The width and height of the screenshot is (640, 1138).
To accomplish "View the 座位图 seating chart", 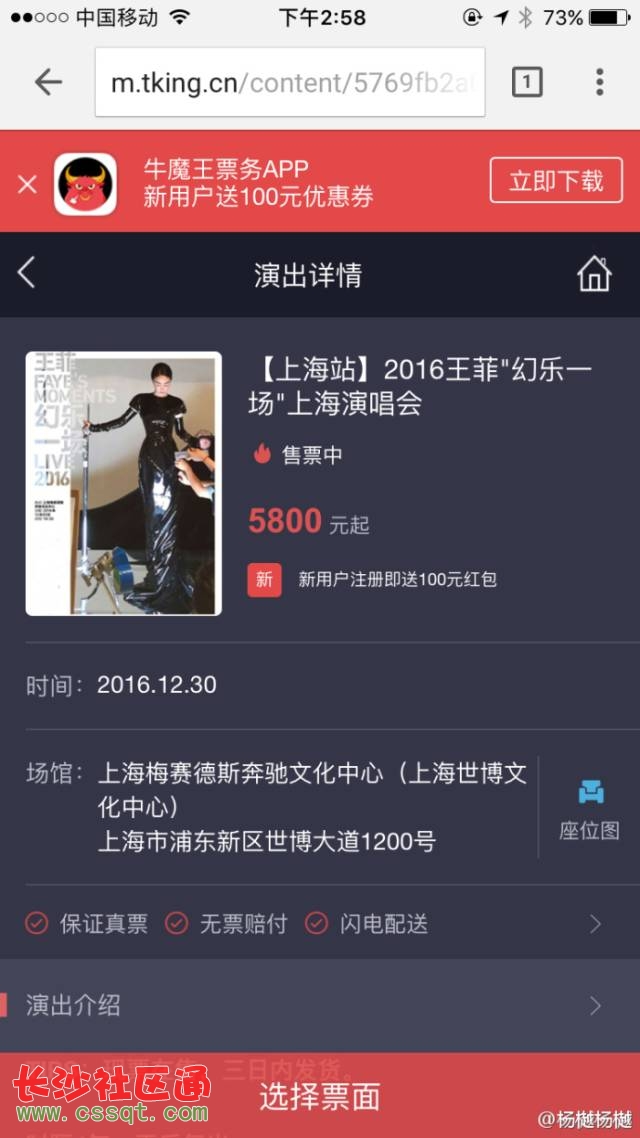I will (589, 809).
